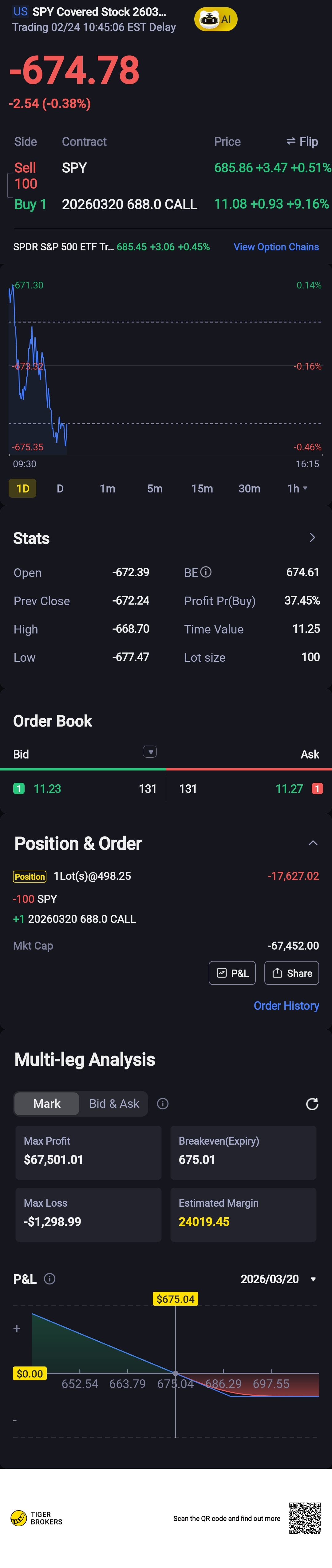Image resolution: width=332 pixels, height=1568 pixels.
Task: Open the 2026/03/20 date dropdown
Action: 278,1279
